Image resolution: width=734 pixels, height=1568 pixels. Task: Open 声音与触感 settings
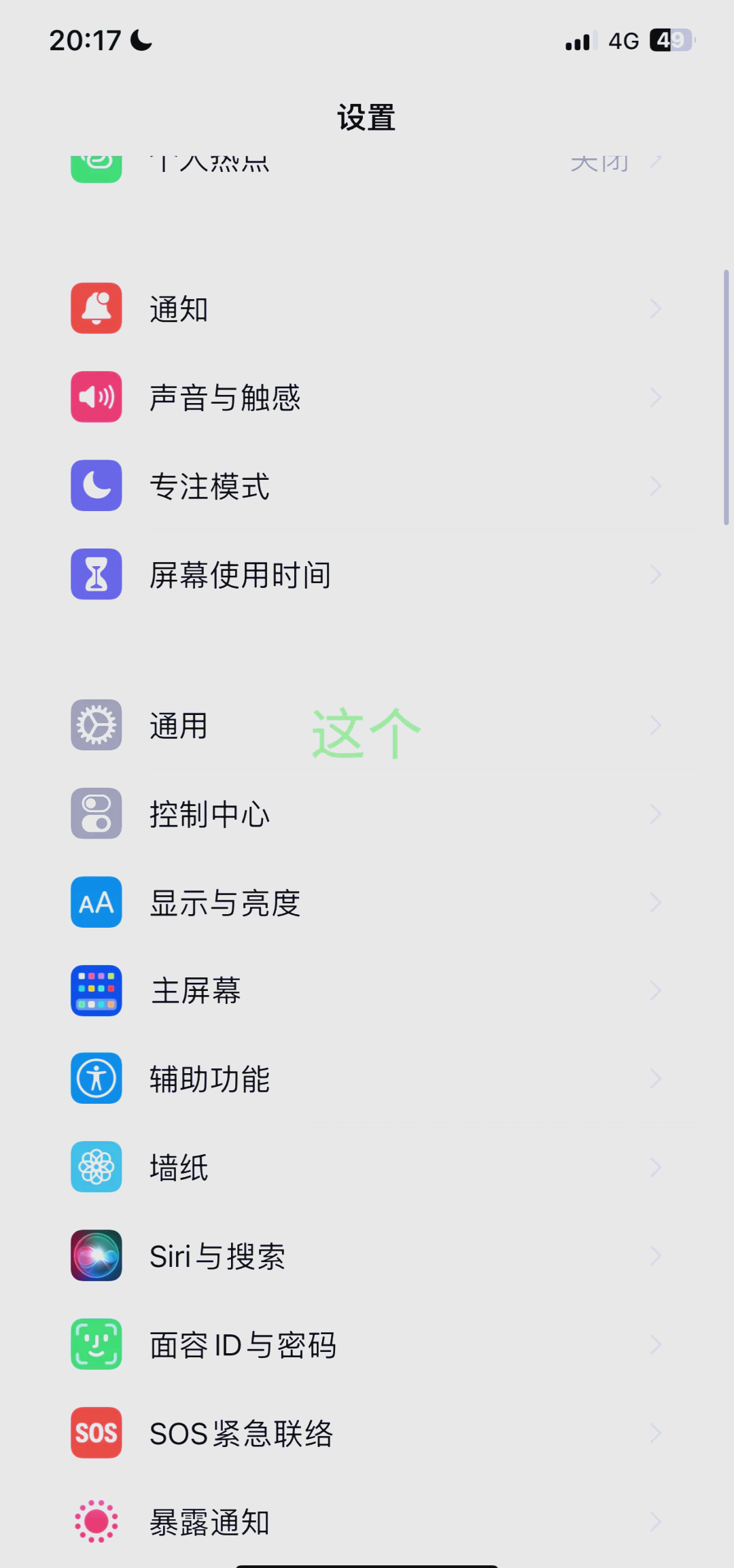225,397
